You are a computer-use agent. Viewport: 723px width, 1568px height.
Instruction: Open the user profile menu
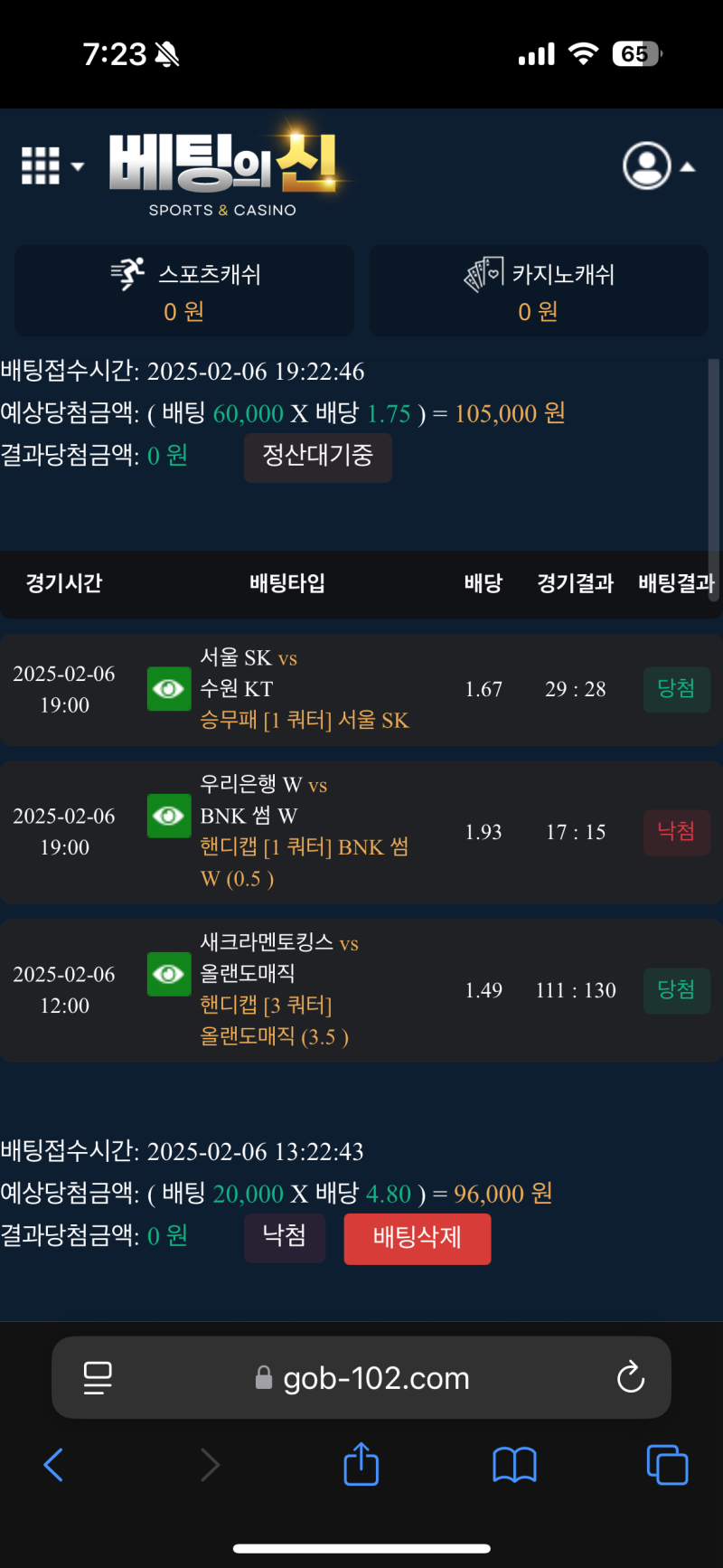click(x=658, y=166)
